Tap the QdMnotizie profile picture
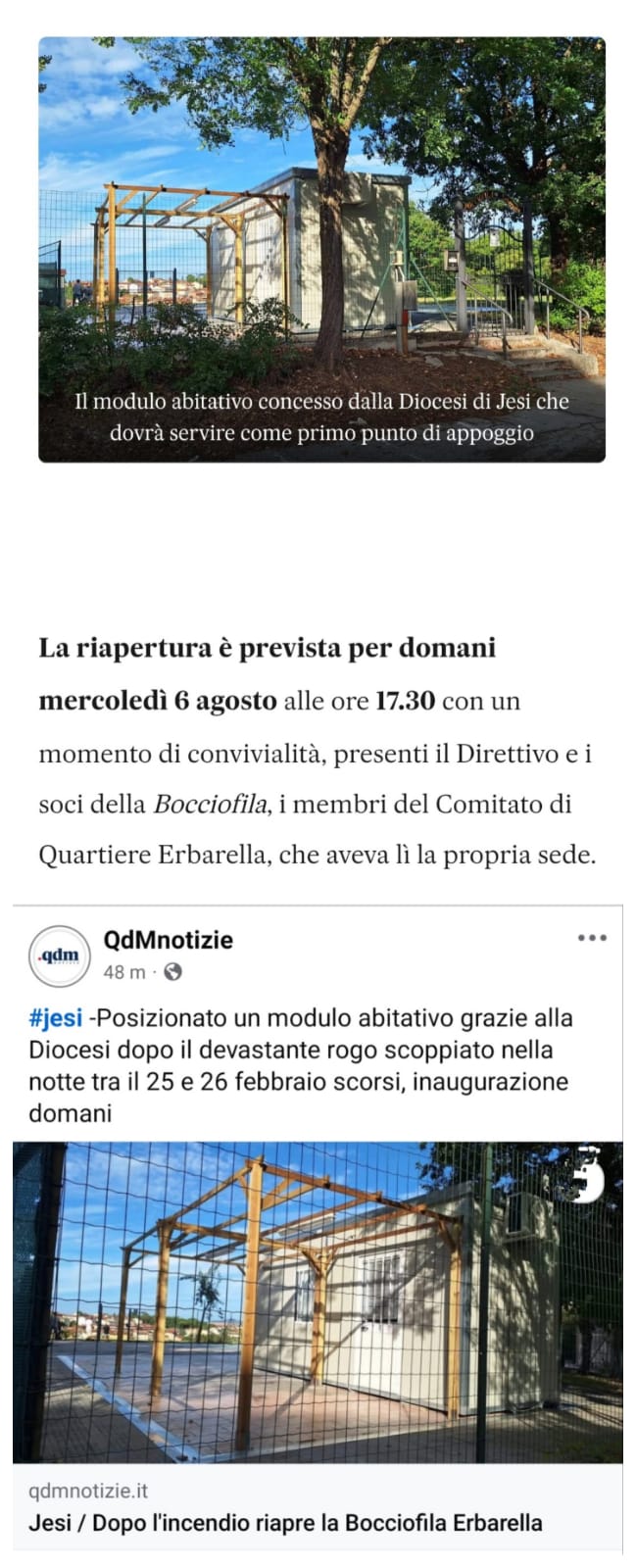 coord(61,955)
